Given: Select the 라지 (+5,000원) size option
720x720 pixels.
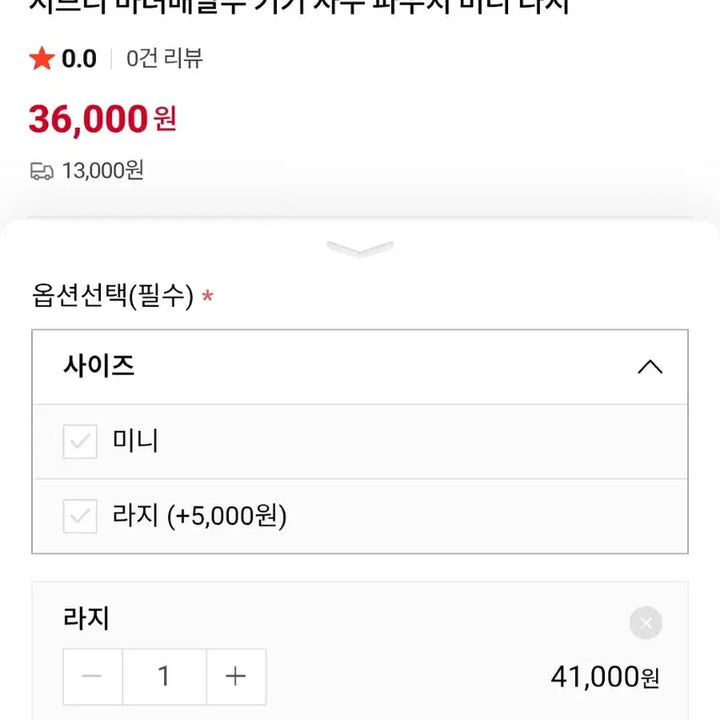Looking at the screenshot, I should (x=80, y=516).
